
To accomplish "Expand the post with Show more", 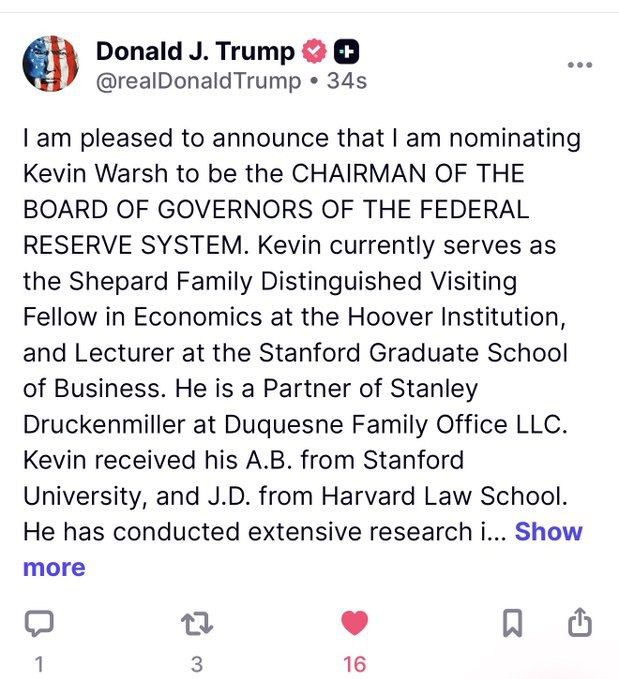I will point(548,532).
